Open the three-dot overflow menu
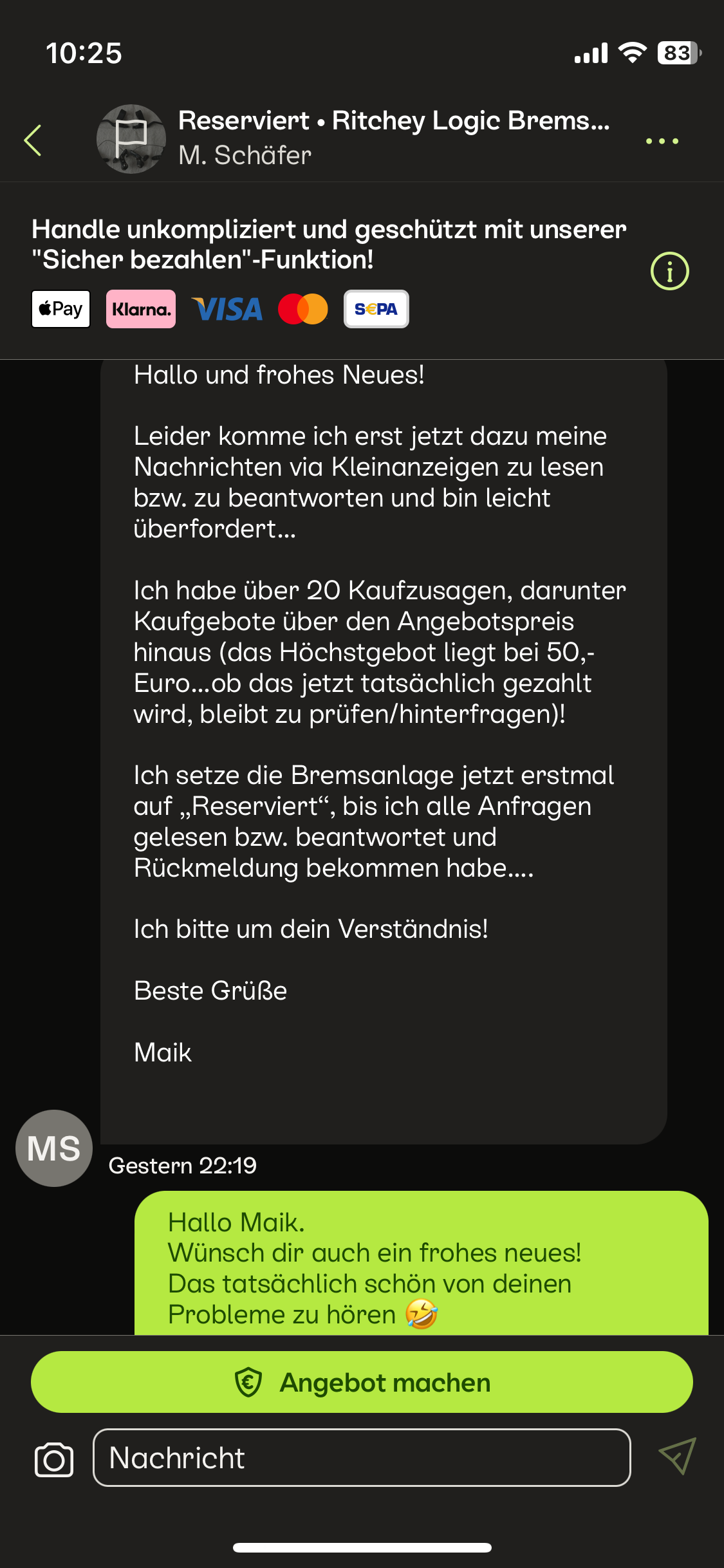 tap(662, 141)
